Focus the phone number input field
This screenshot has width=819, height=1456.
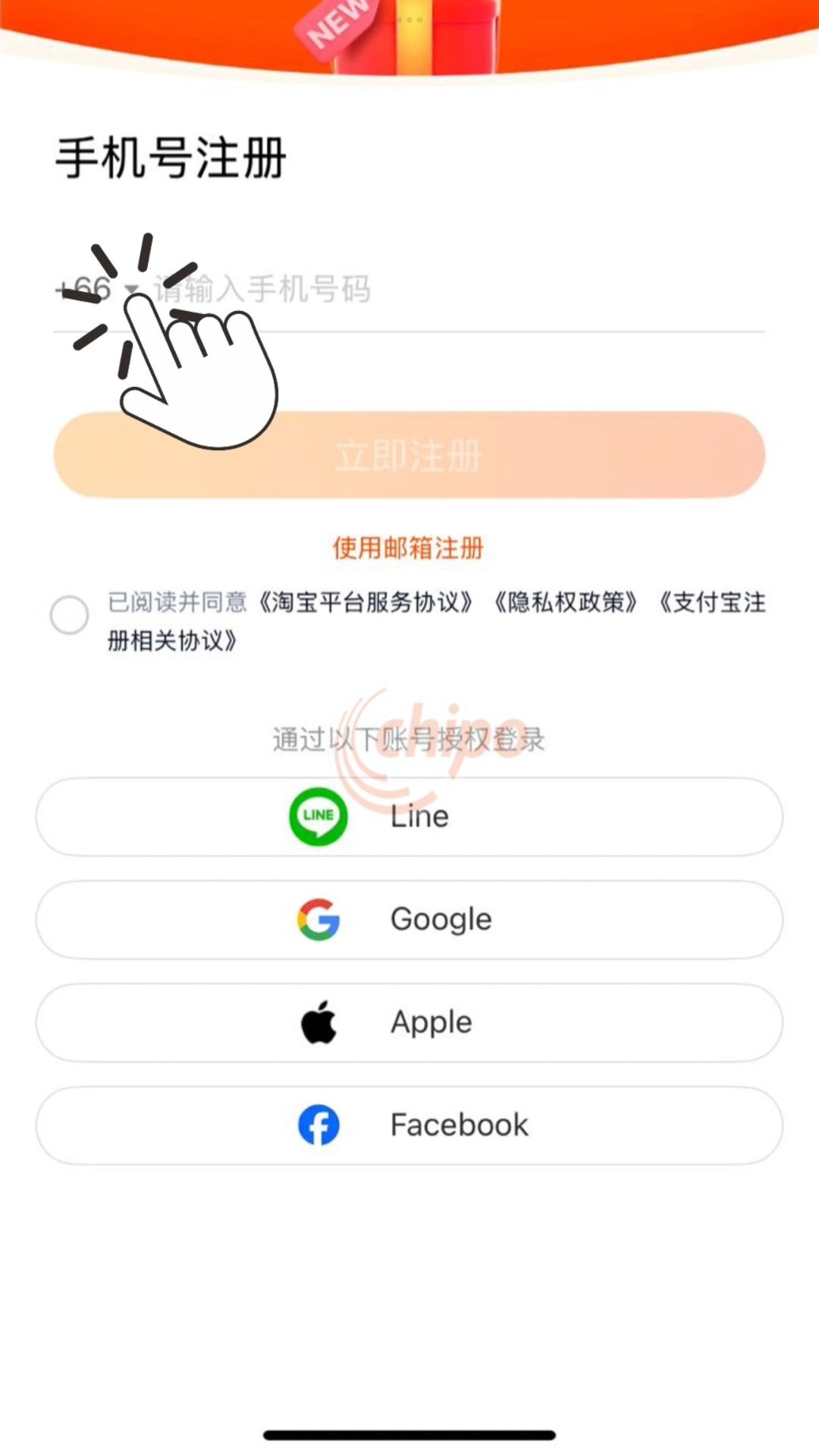pos(455,290)
